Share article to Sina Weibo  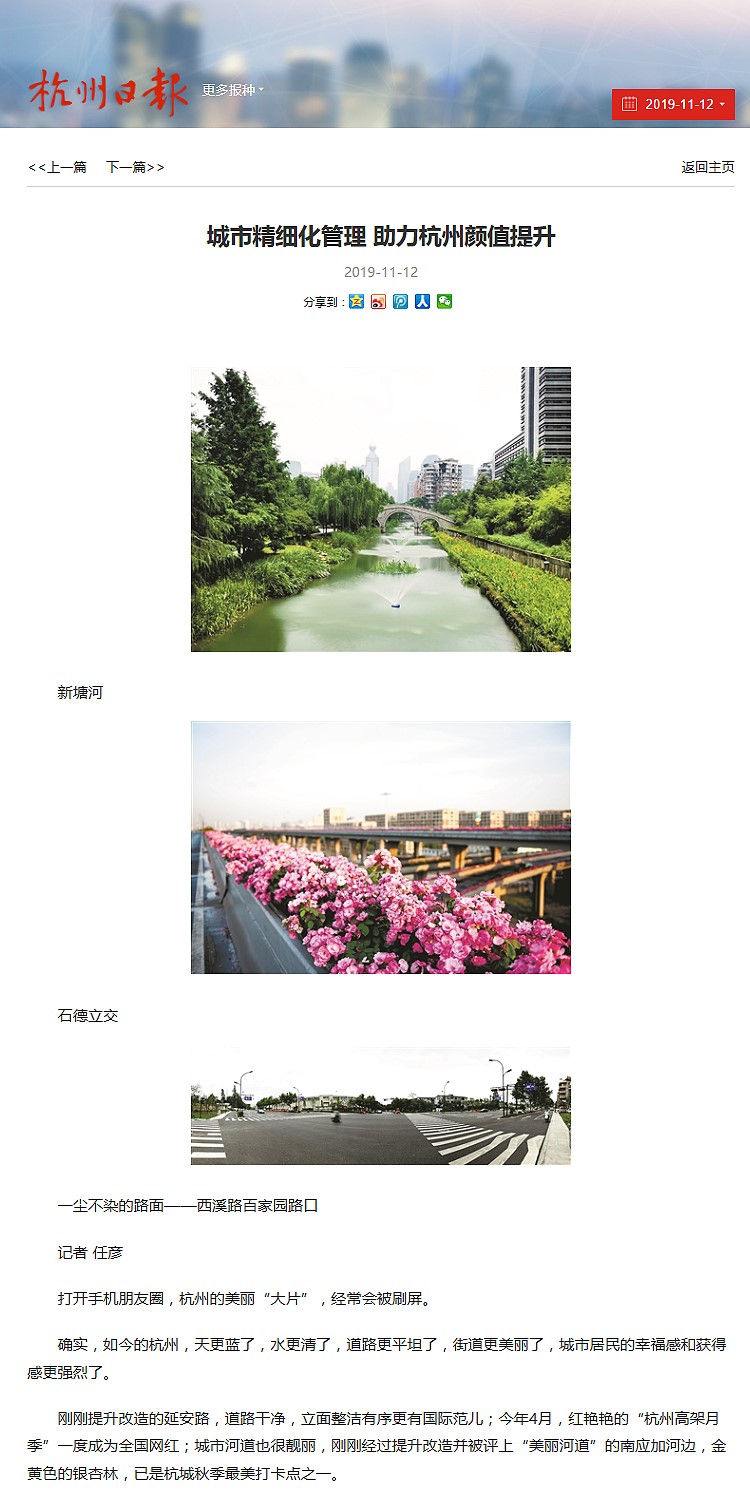[x=378, y=301]
